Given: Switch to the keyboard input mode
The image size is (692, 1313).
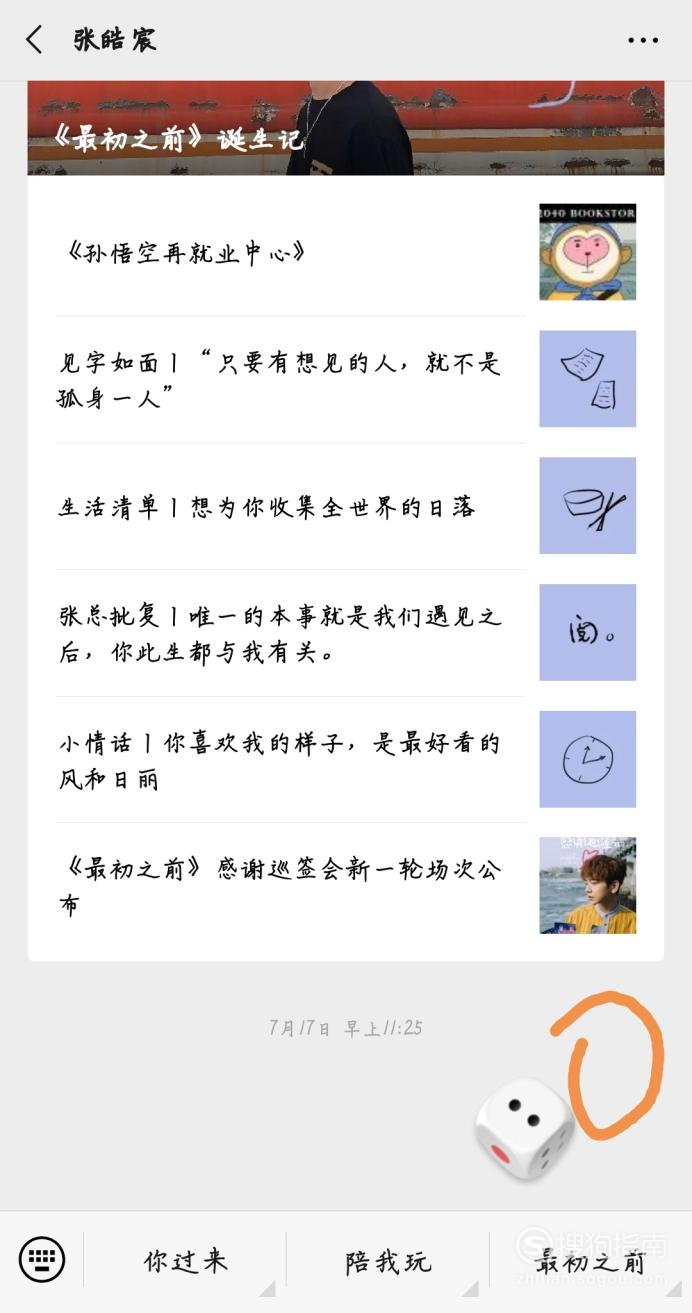Looking at the screenshot, I should pyautogui.click(x=42, y=1259).
